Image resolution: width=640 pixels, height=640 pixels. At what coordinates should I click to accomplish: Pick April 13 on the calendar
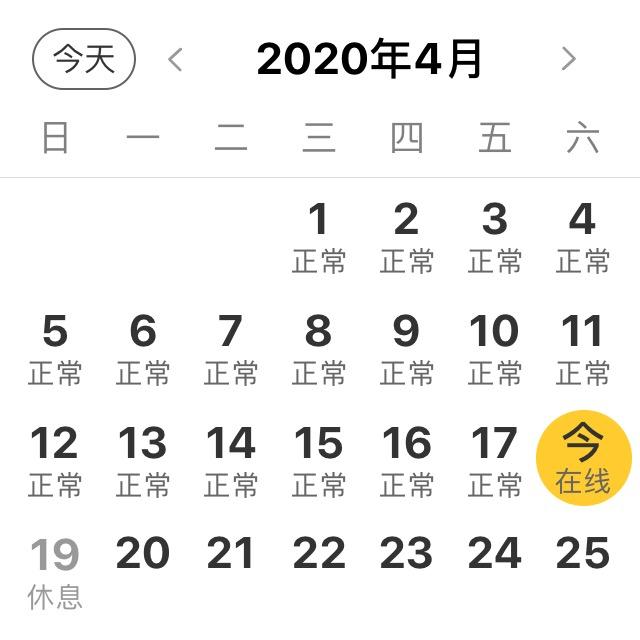[143, 460]
